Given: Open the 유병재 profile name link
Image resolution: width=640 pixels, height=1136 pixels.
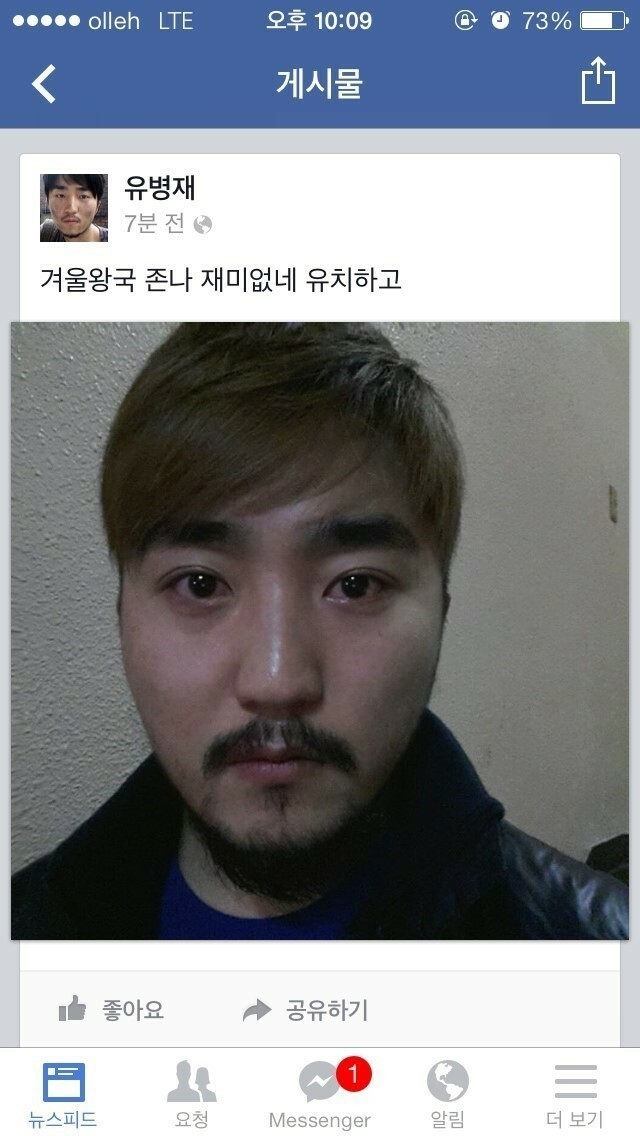Looking at the screenshot, I should coord(160,187).
